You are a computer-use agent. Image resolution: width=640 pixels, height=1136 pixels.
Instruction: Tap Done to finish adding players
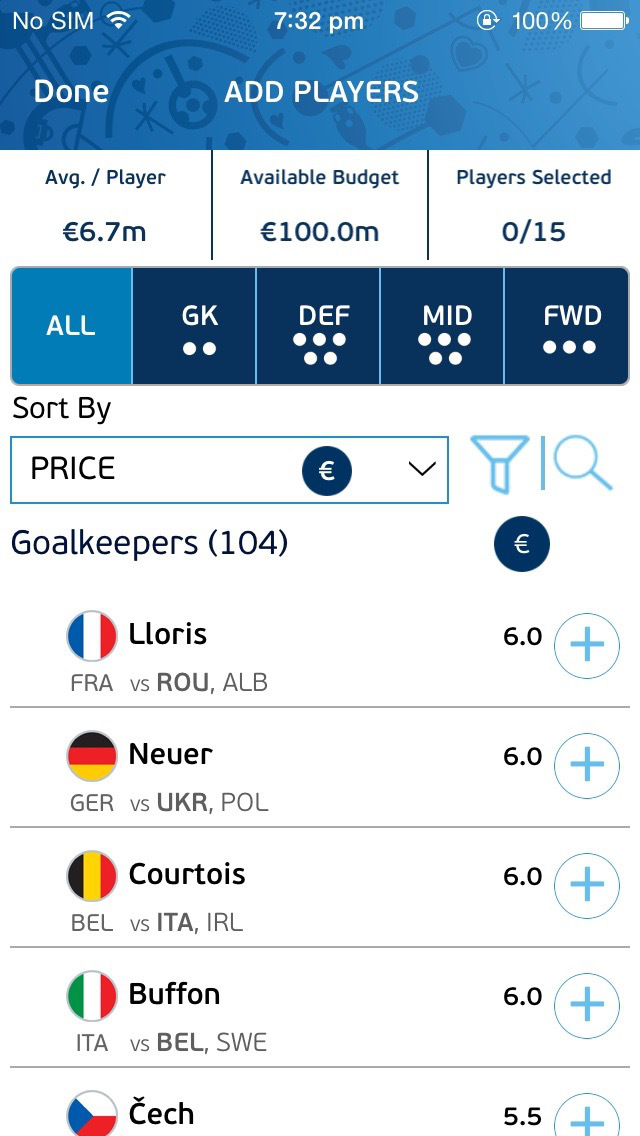point(71,92)
